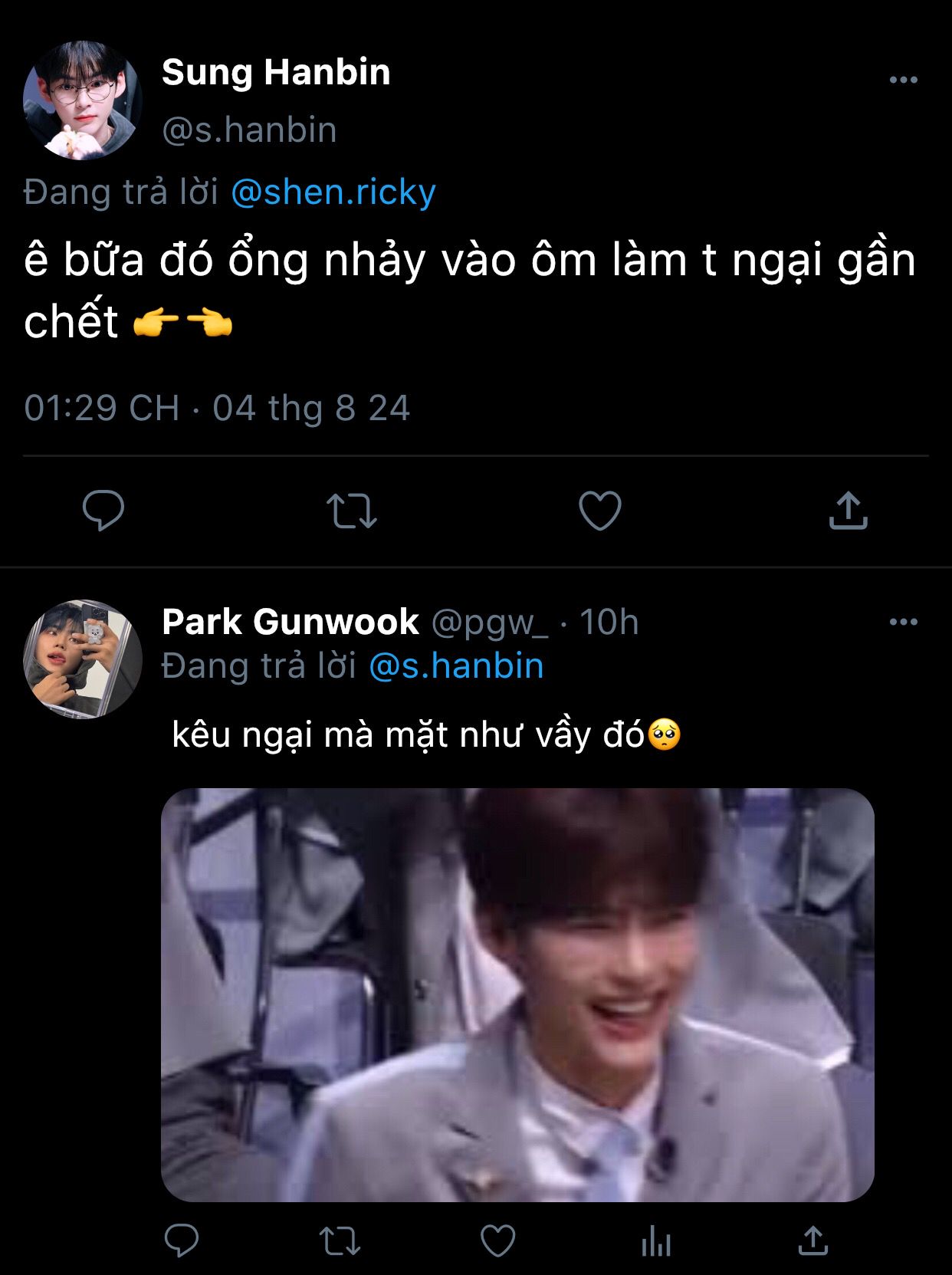Open the overflow menu on Park Gunwook's reply

click(x=903, y=622)
